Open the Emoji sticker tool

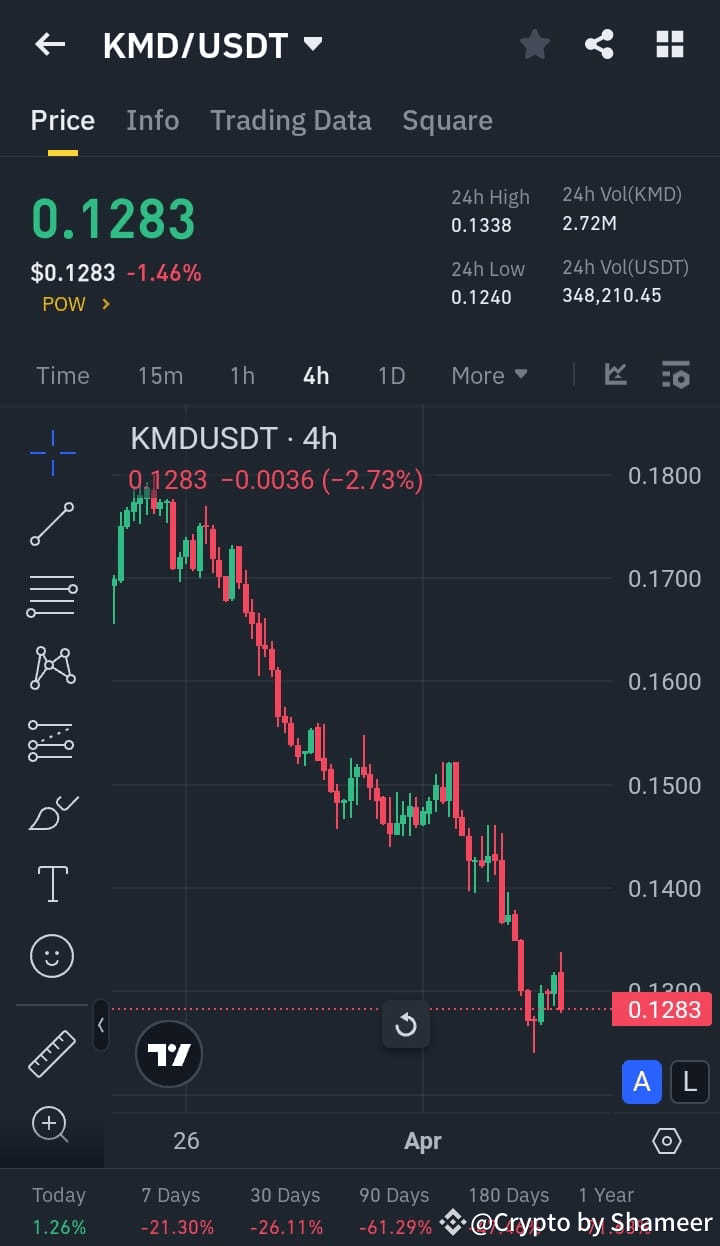coord(52,956)
